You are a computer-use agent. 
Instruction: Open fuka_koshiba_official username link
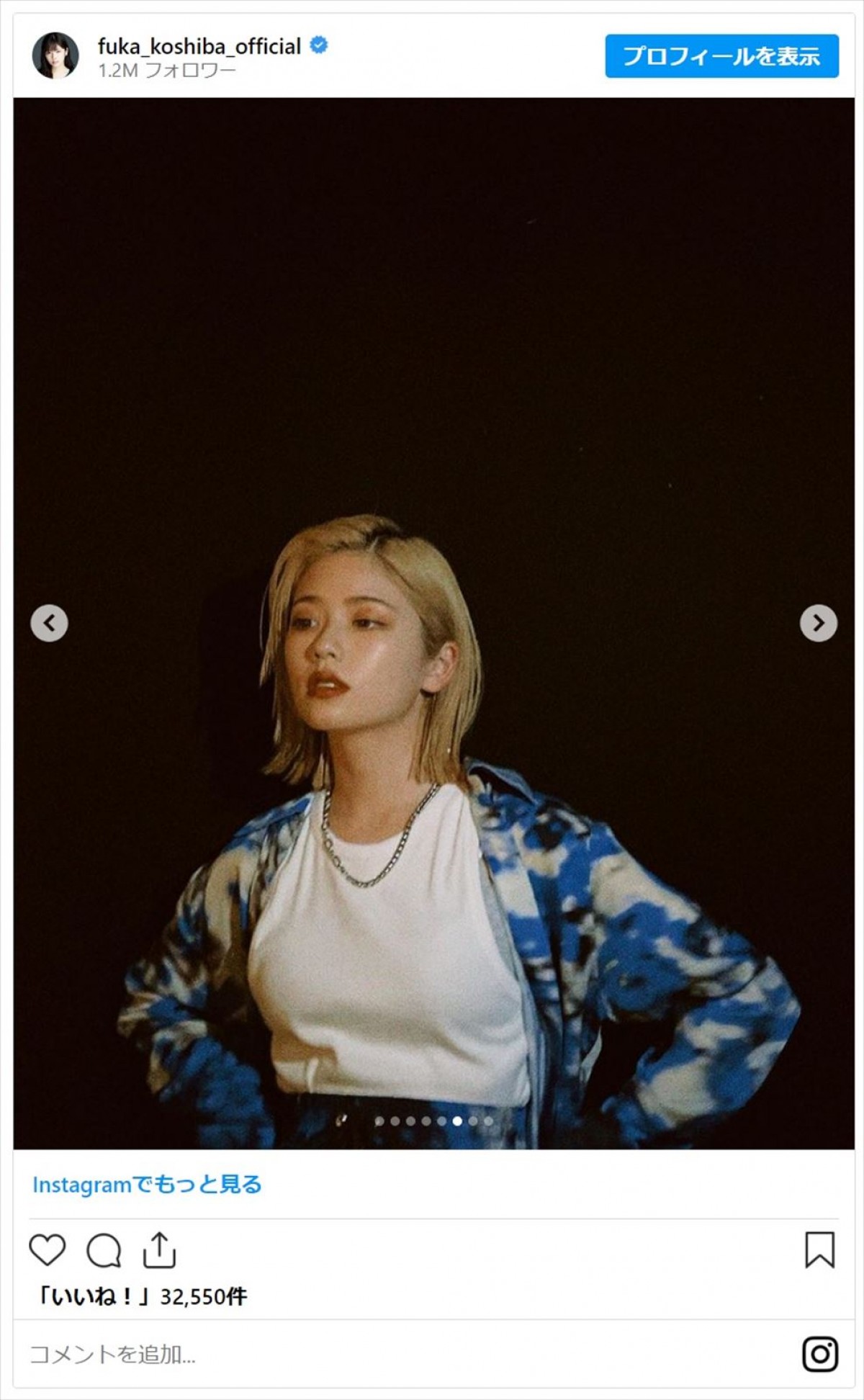coord(199,47)
